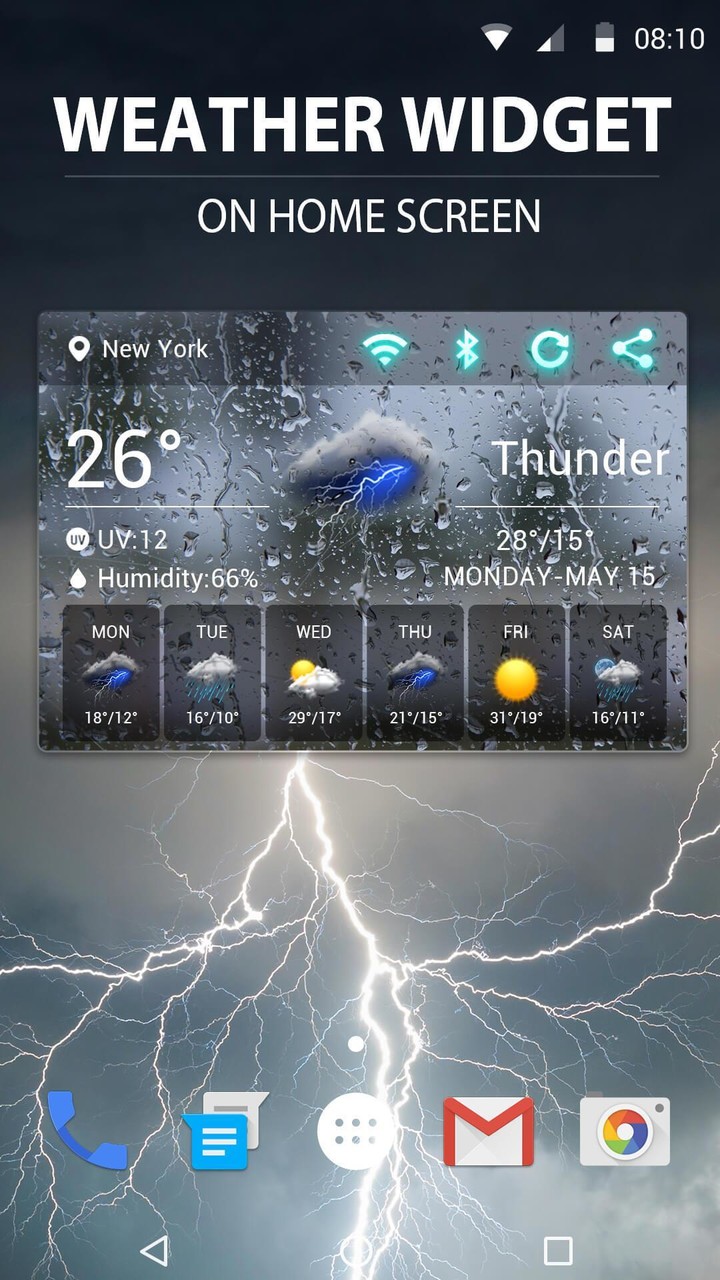Open the Gmail app
Screen dimensions: 720x1280
(x=489, y=1129)
